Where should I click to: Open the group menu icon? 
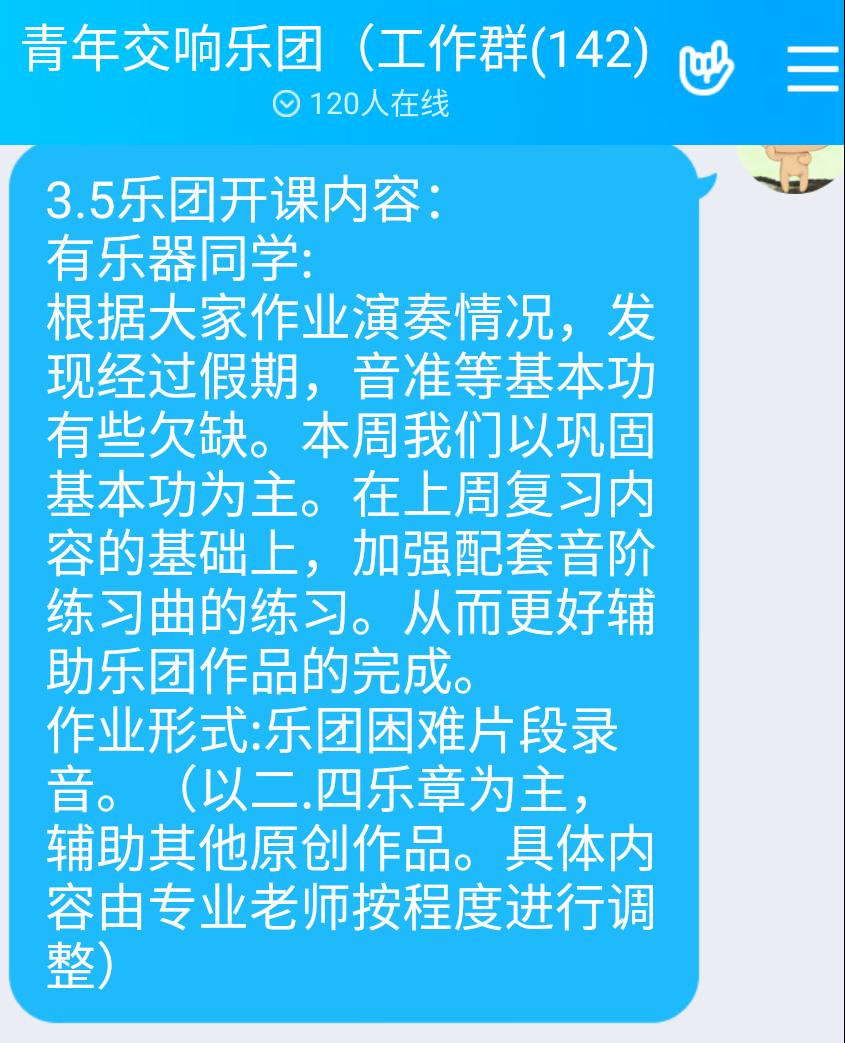(812, 68)
